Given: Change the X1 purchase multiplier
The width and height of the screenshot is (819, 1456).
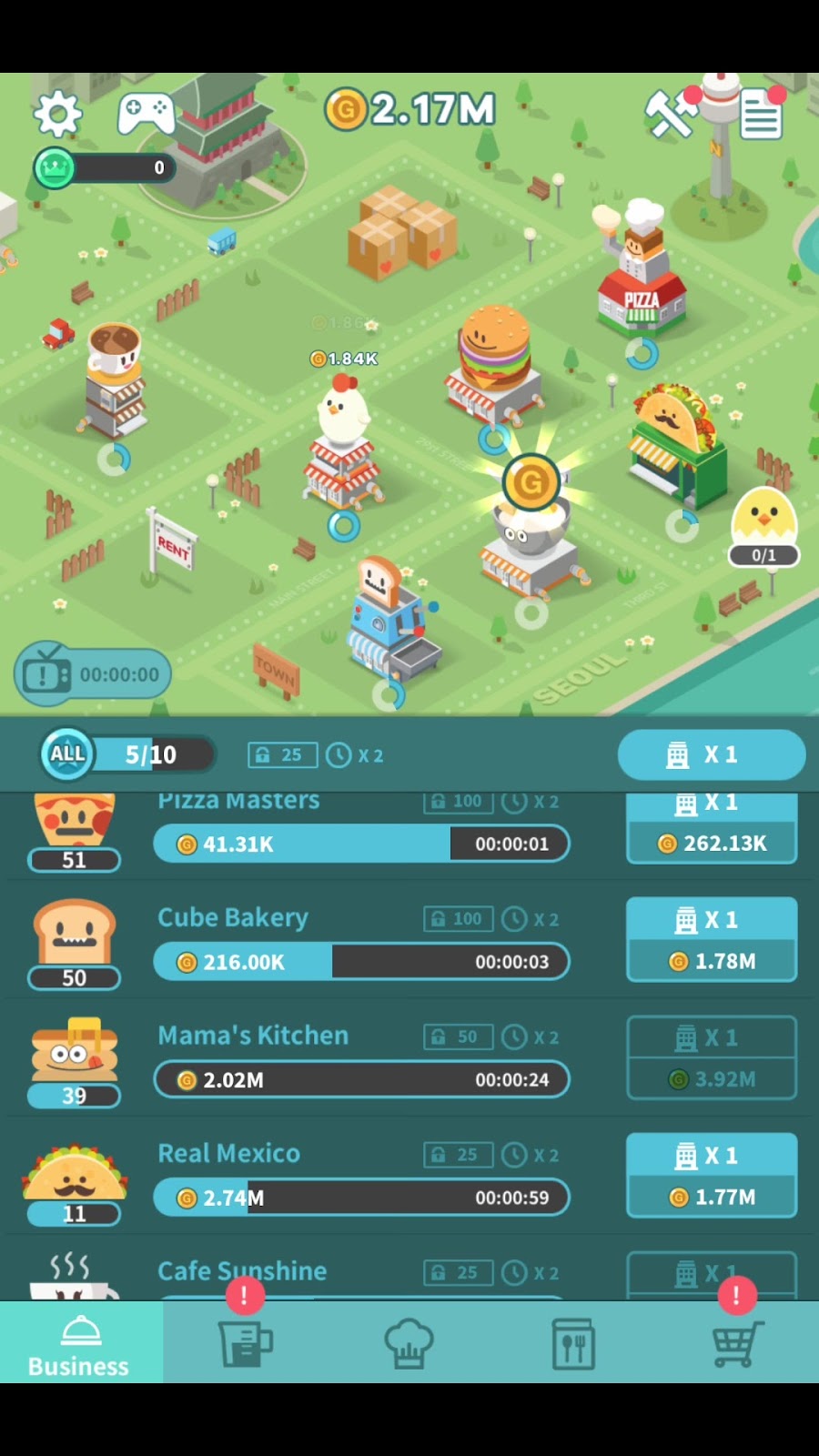Looking at the screenshot, I should pos(711,754).
